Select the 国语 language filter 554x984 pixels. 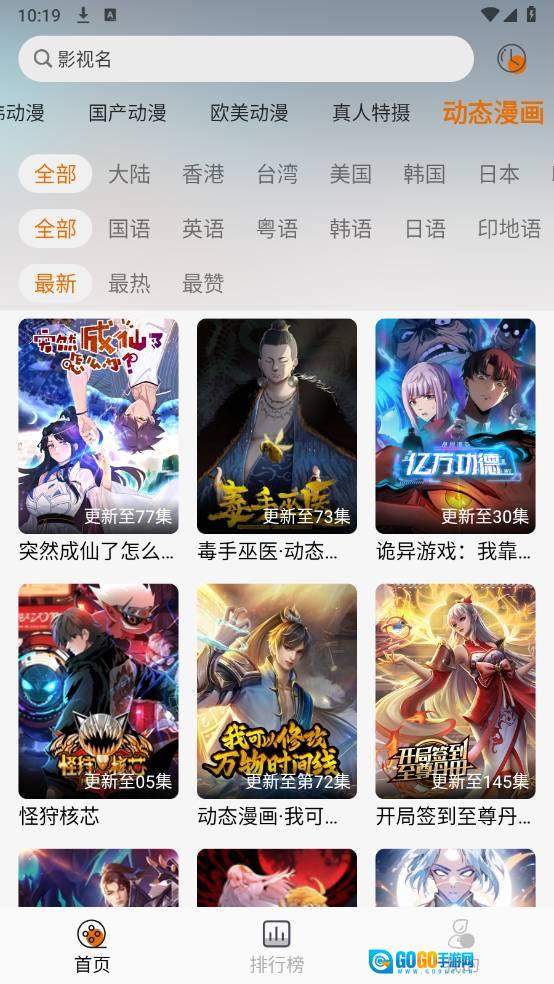coord(129,228)
